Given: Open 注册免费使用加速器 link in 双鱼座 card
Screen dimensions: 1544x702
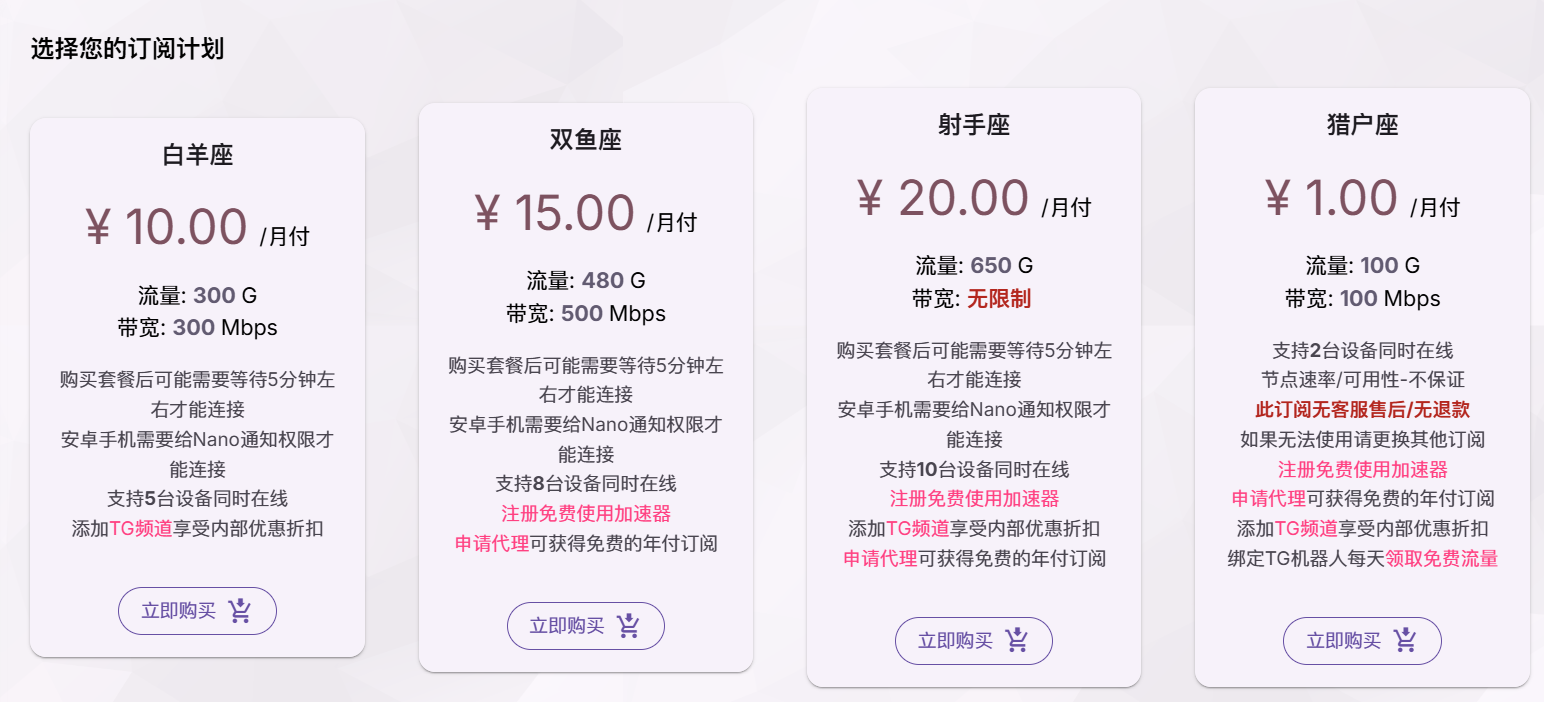Looking at the screenshot, I should [x=585, y=514].
